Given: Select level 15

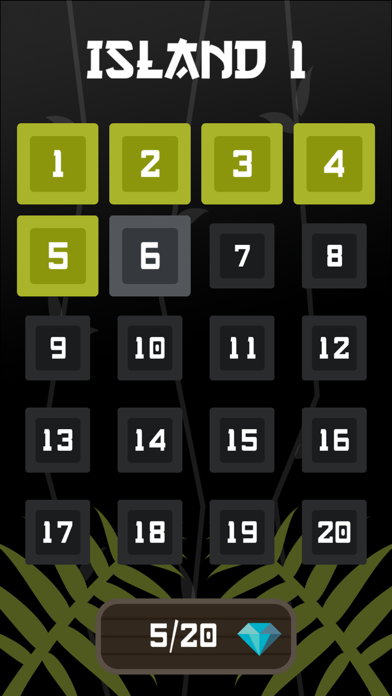Looking at the screenshot, I should (242, 440).
